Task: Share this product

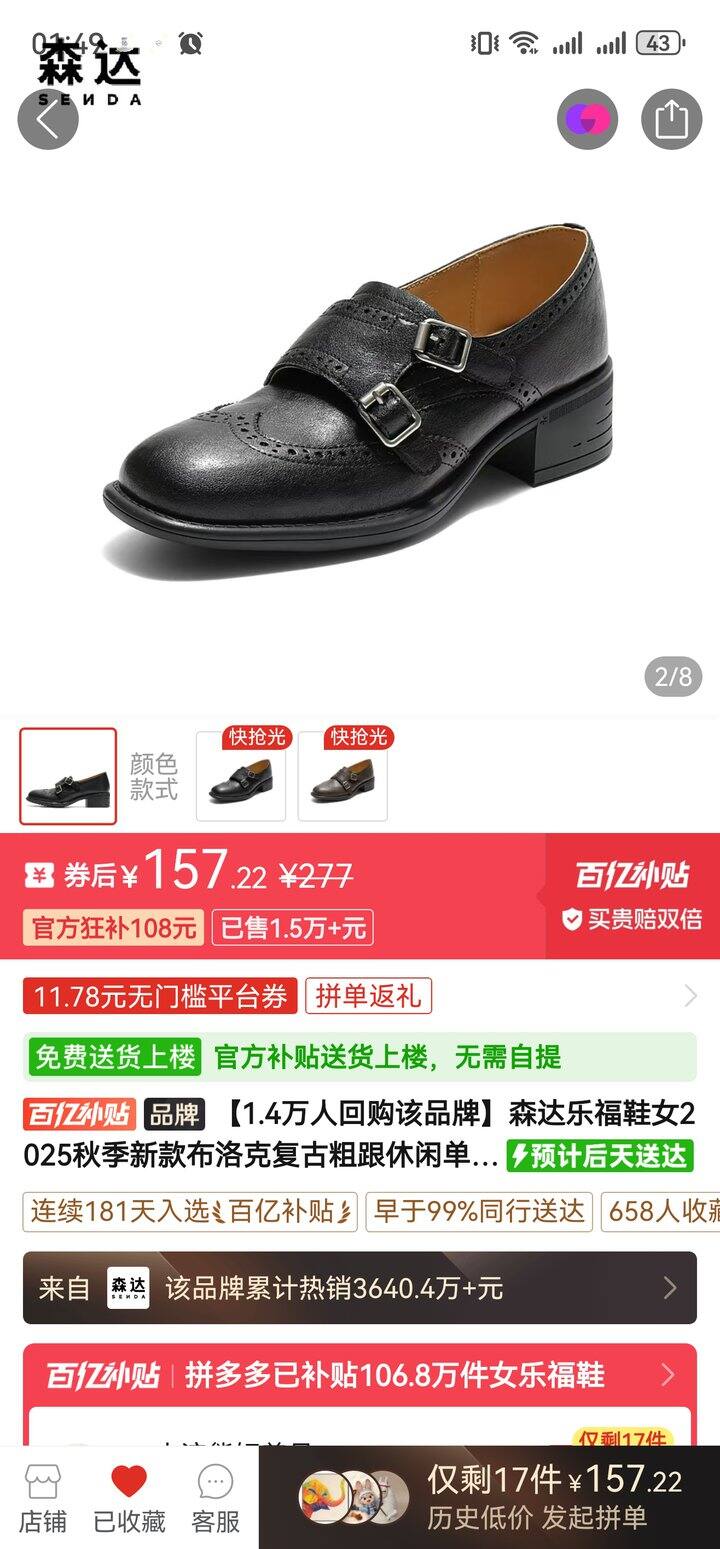Action: click(671, 120)
